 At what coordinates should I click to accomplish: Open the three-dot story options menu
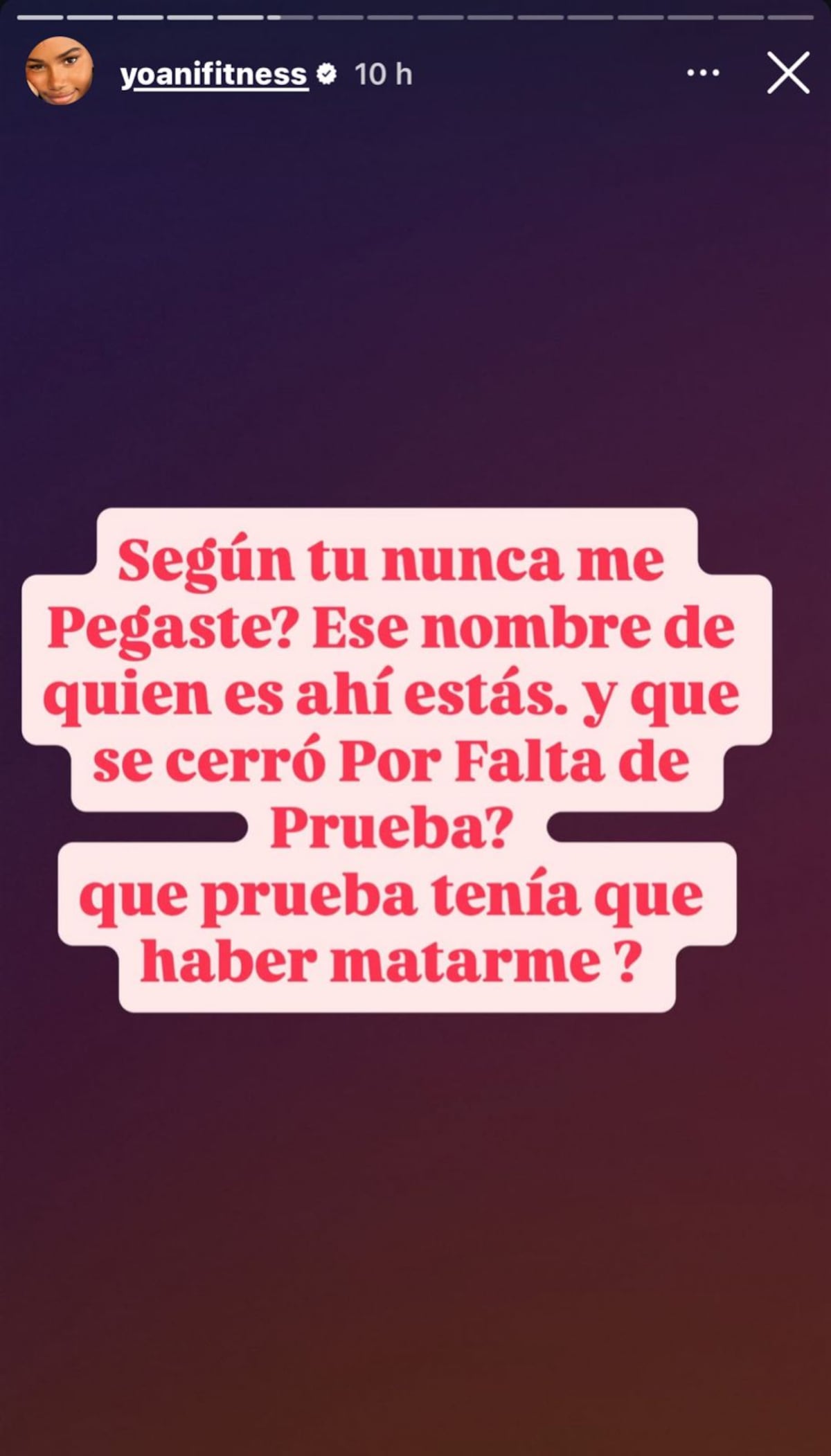(x=703, y=73)
